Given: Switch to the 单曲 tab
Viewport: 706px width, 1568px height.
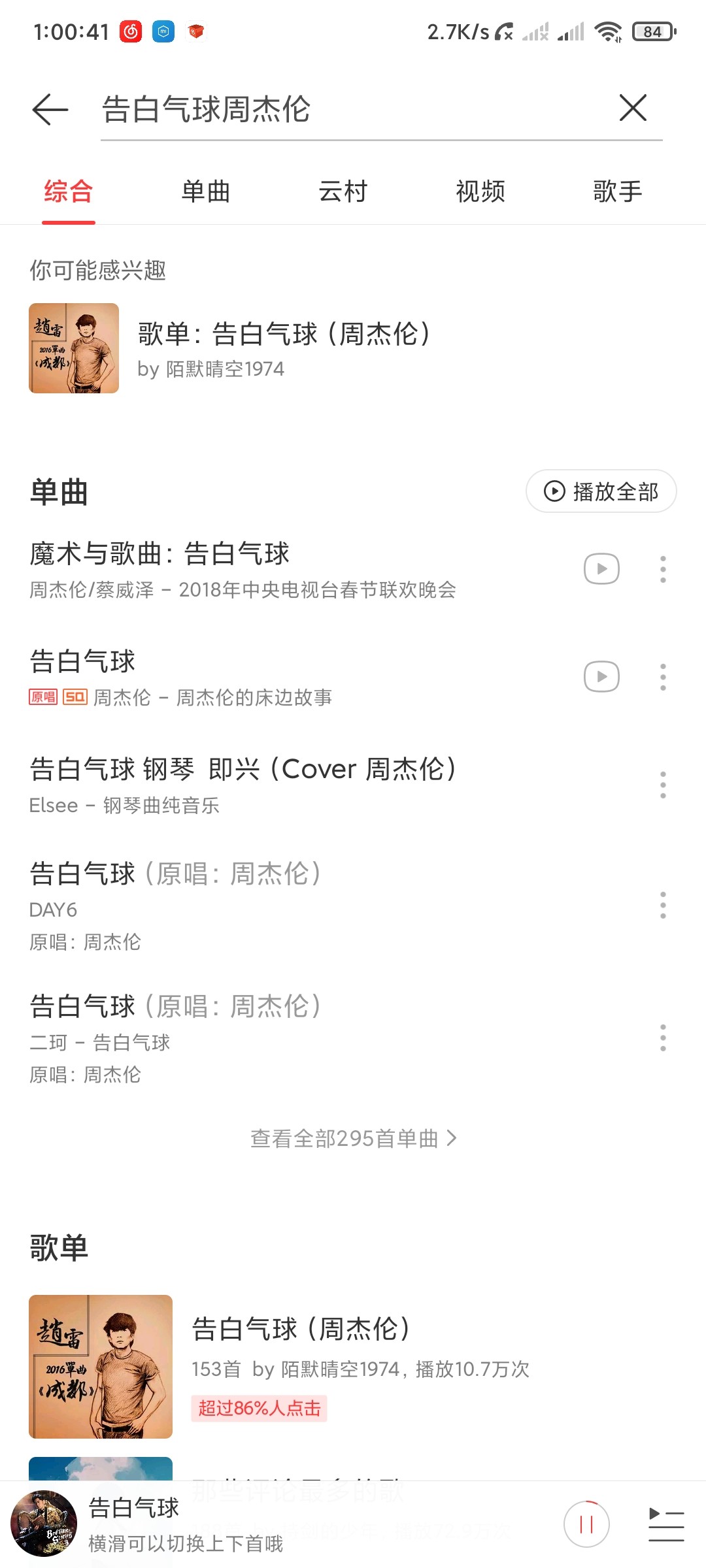Looking at the screenshot, I should [206, 192].
